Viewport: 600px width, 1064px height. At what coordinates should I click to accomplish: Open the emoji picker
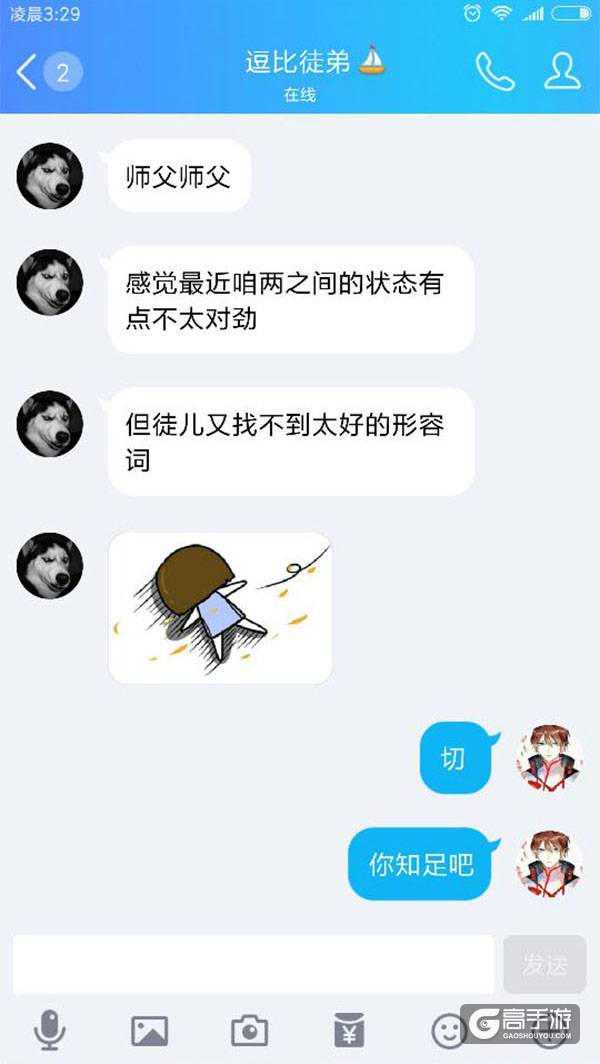click(x=448, y=1029)
